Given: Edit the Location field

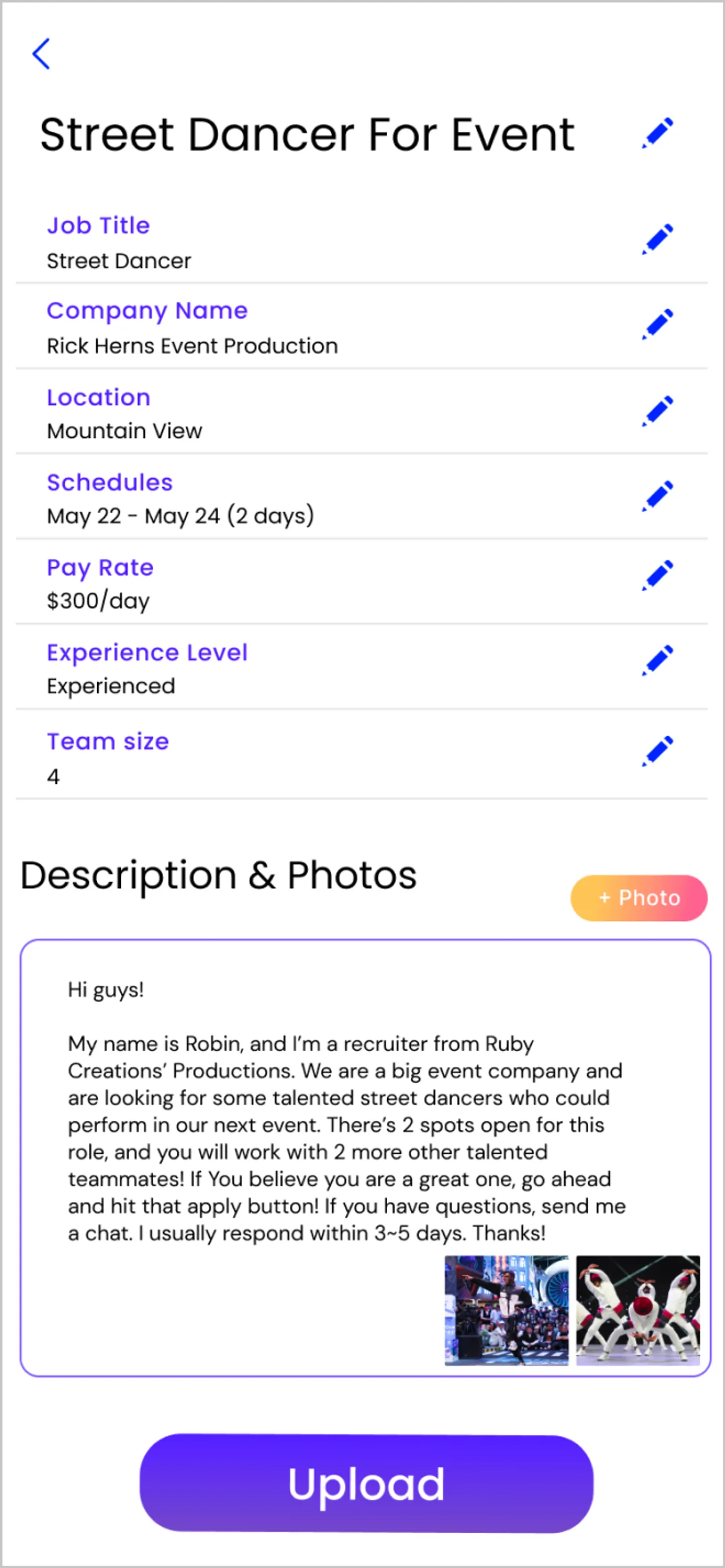Looking at the screenshot, I should [658, 412].
